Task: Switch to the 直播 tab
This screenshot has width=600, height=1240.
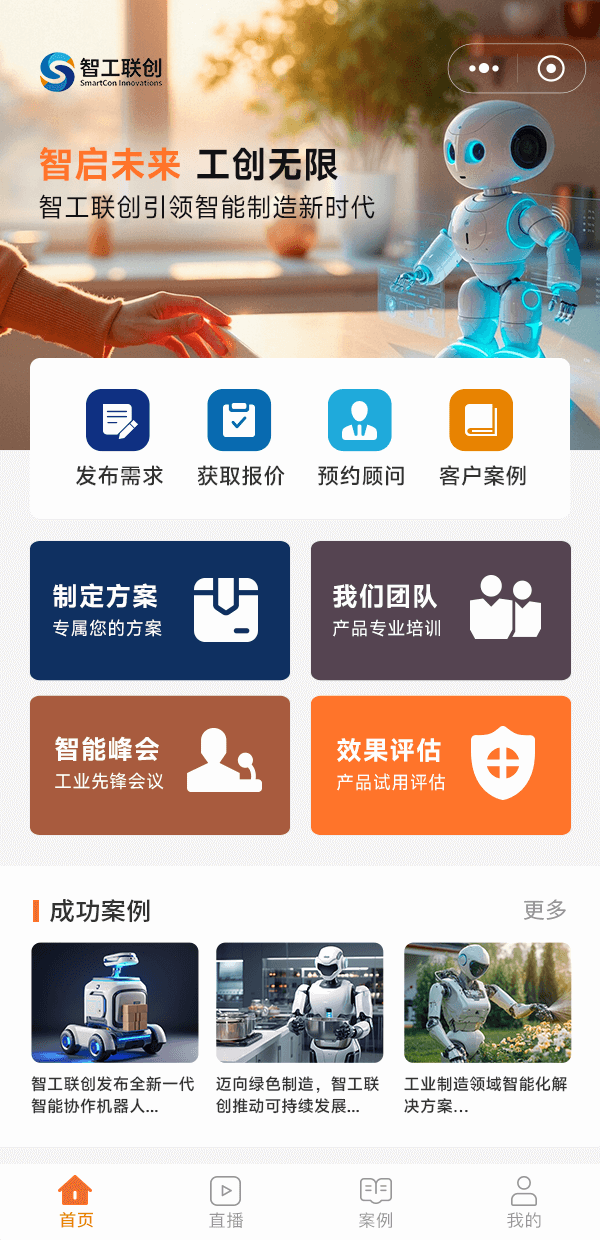Action: pos(226,1202)
